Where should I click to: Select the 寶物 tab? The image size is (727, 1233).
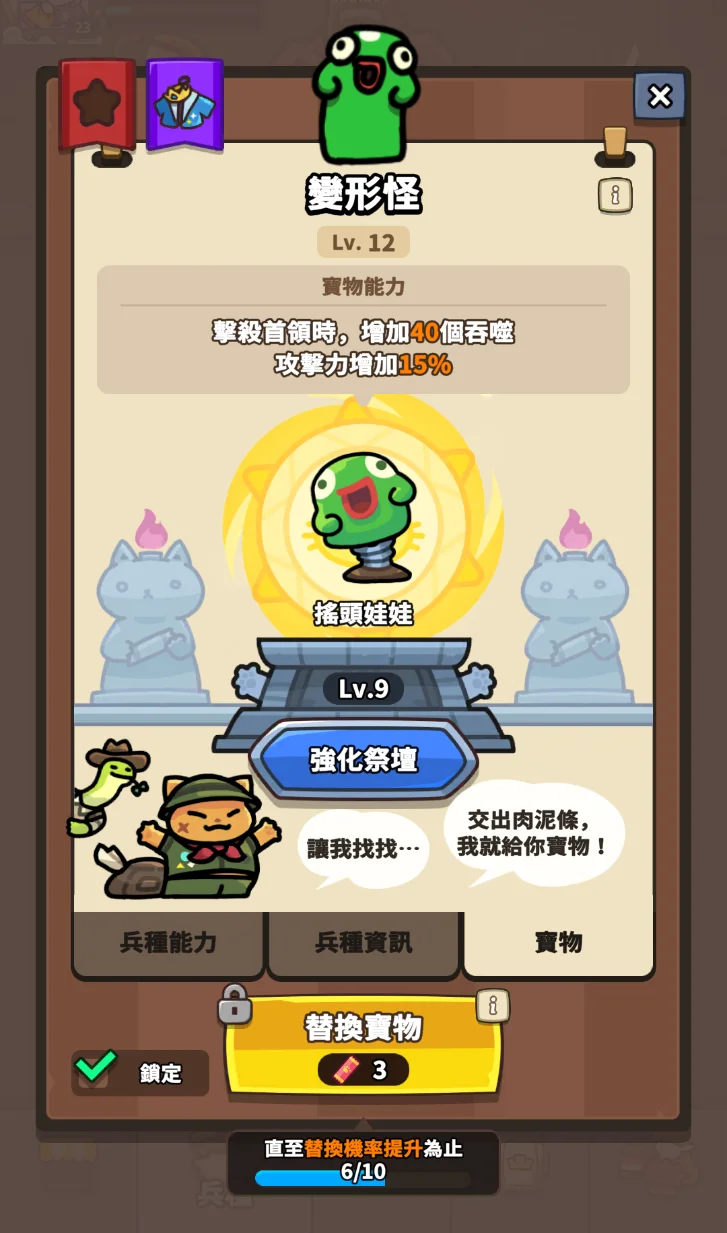(x=558, y=942)
